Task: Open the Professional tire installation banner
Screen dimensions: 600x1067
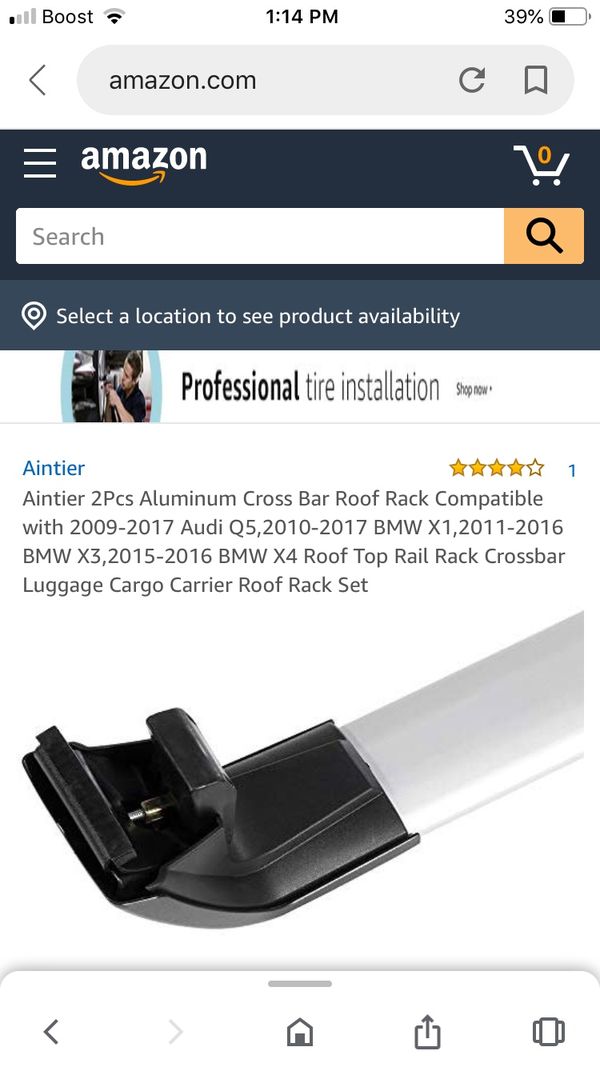Action: (300, 387)
